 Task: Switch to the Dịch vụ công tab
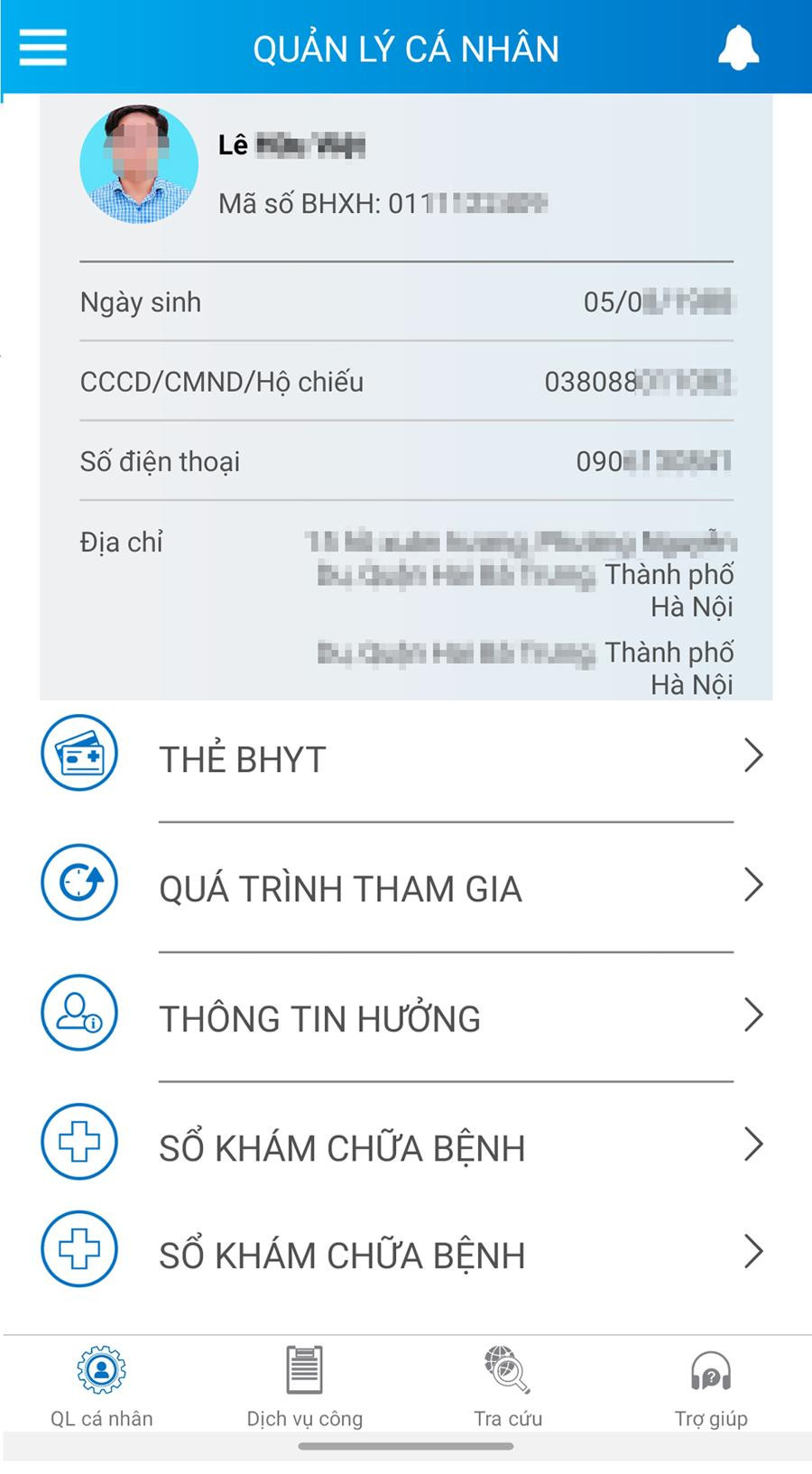[304, 1390]
